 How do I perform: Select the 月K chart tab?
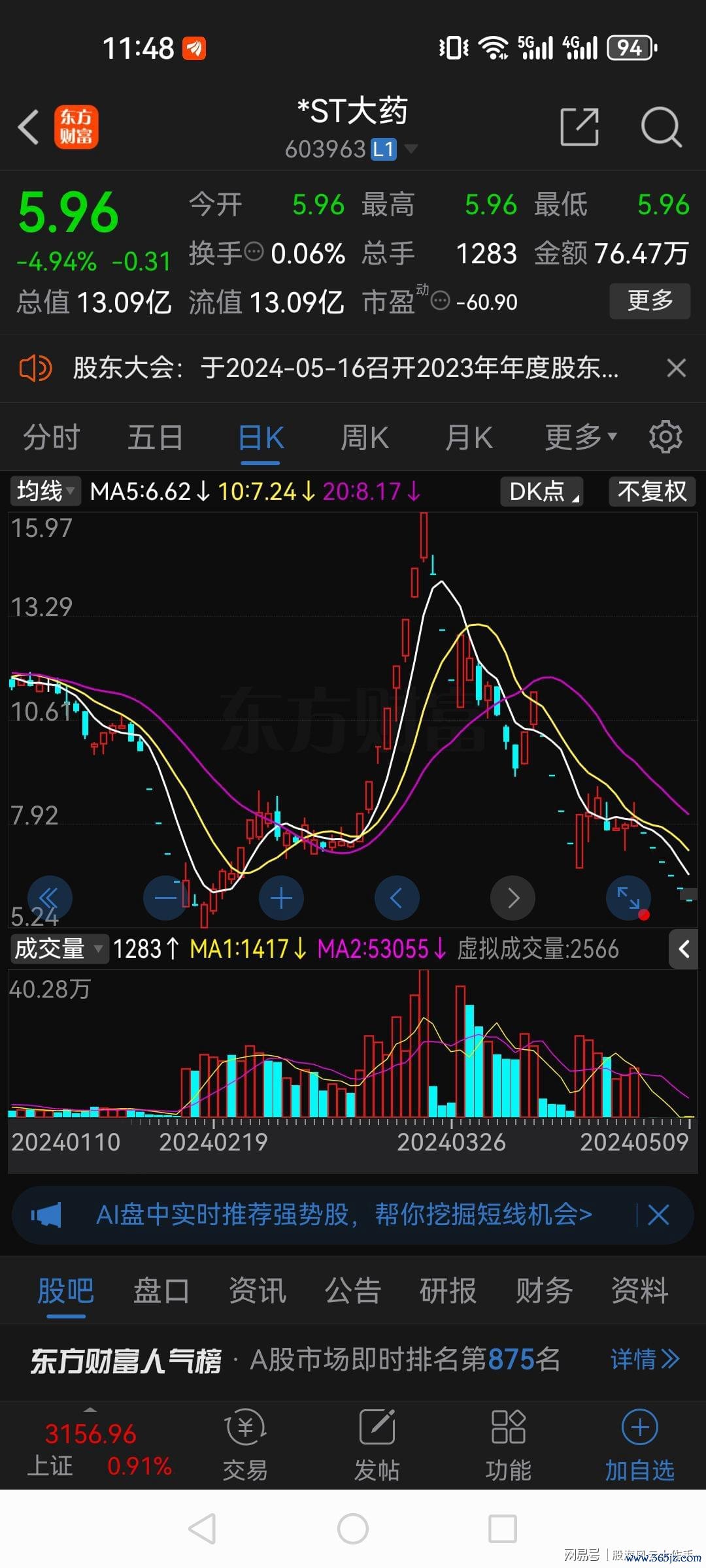click(x=469, y=437)
